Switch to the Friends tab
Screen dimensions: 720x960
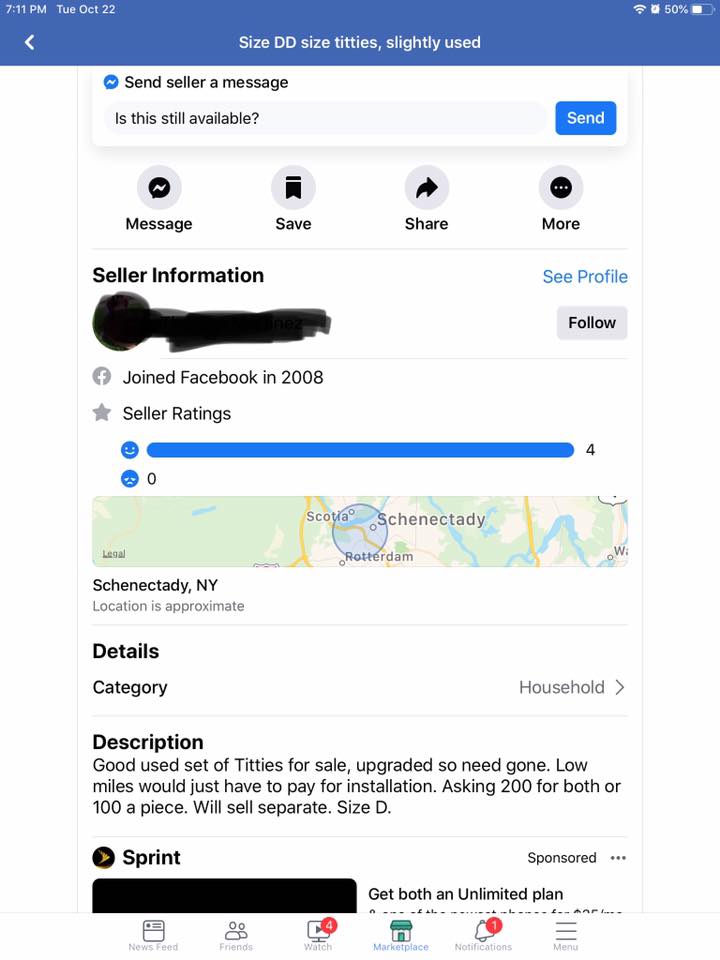[236, 935]
